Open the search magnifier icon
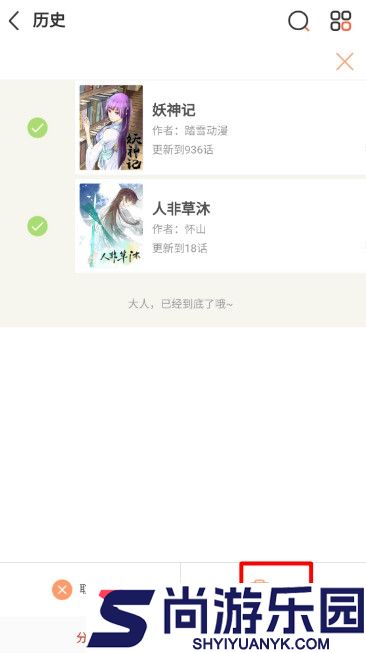 tap(299, 20)
